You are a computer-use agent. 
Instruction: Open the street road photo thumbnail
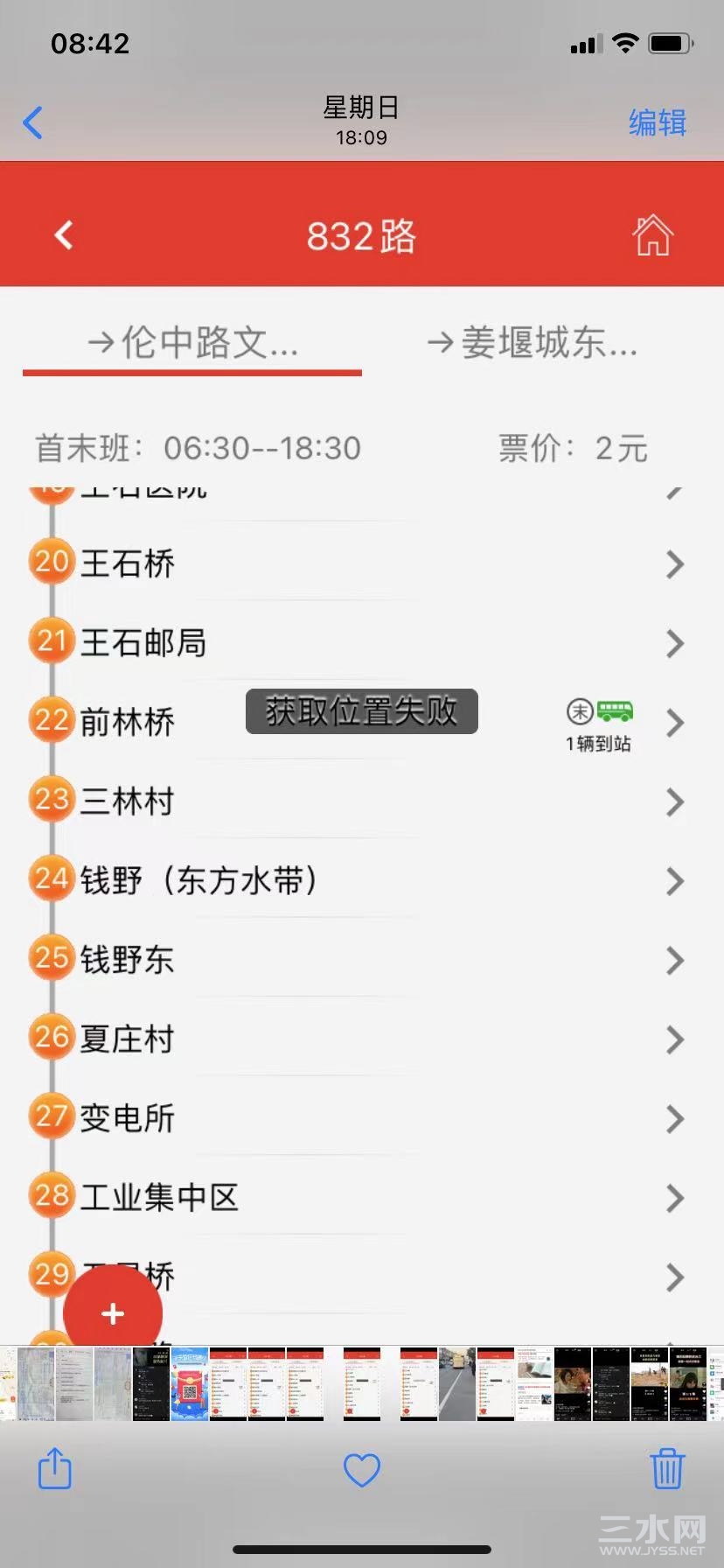(x=456, y=1384)
